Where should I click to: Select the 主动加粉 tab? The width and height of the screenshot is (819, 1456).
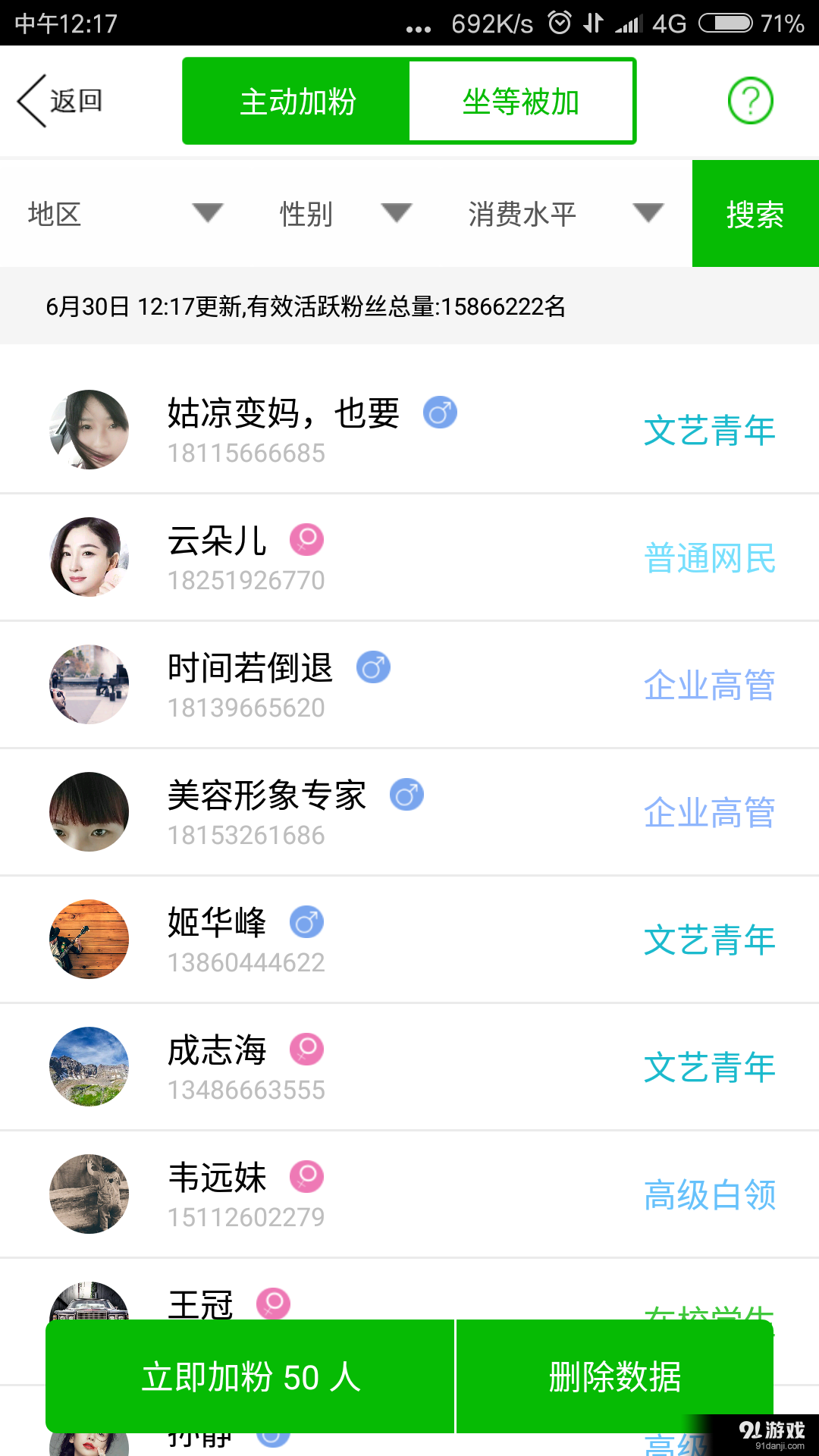click(296, 101)
